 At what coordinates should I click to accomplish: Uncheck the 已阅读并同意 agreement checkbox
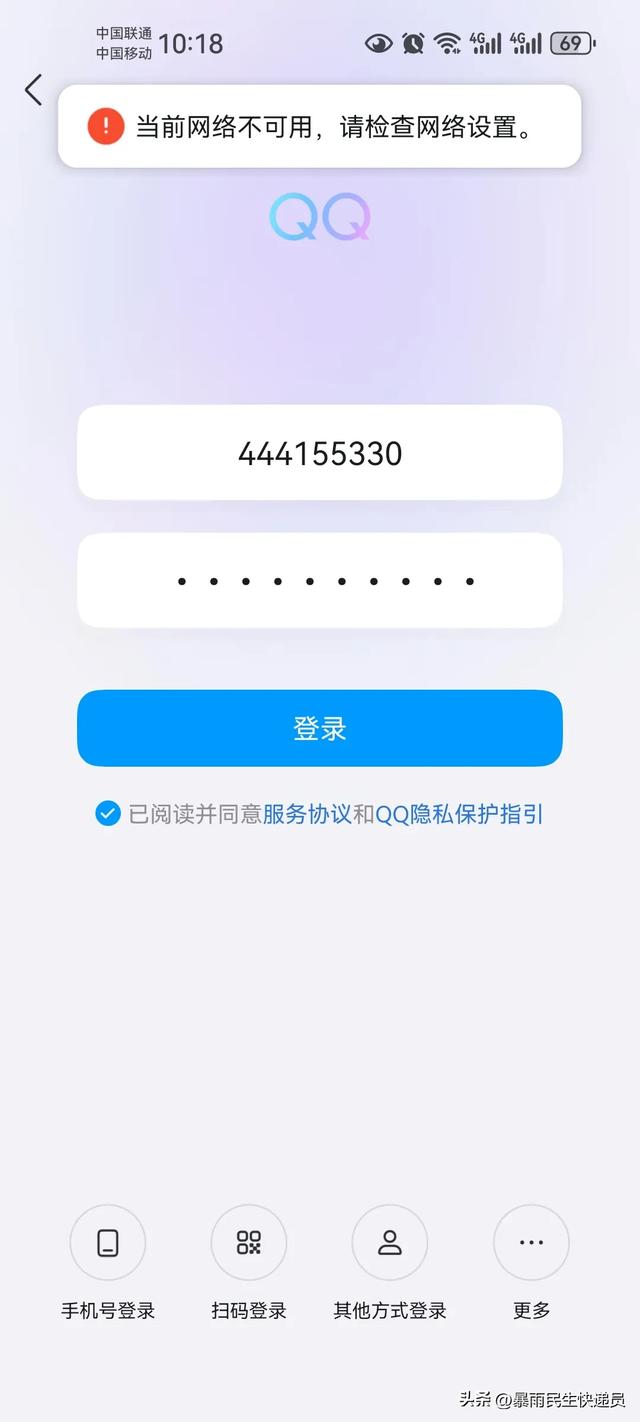pos(108,814)
